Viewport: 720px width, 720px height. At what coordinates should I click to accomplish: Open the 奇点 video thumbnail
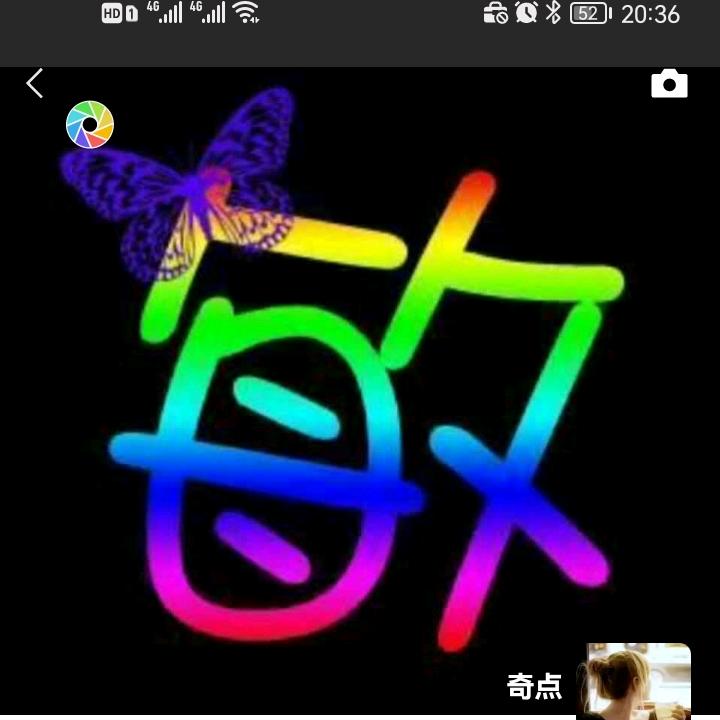633,682
